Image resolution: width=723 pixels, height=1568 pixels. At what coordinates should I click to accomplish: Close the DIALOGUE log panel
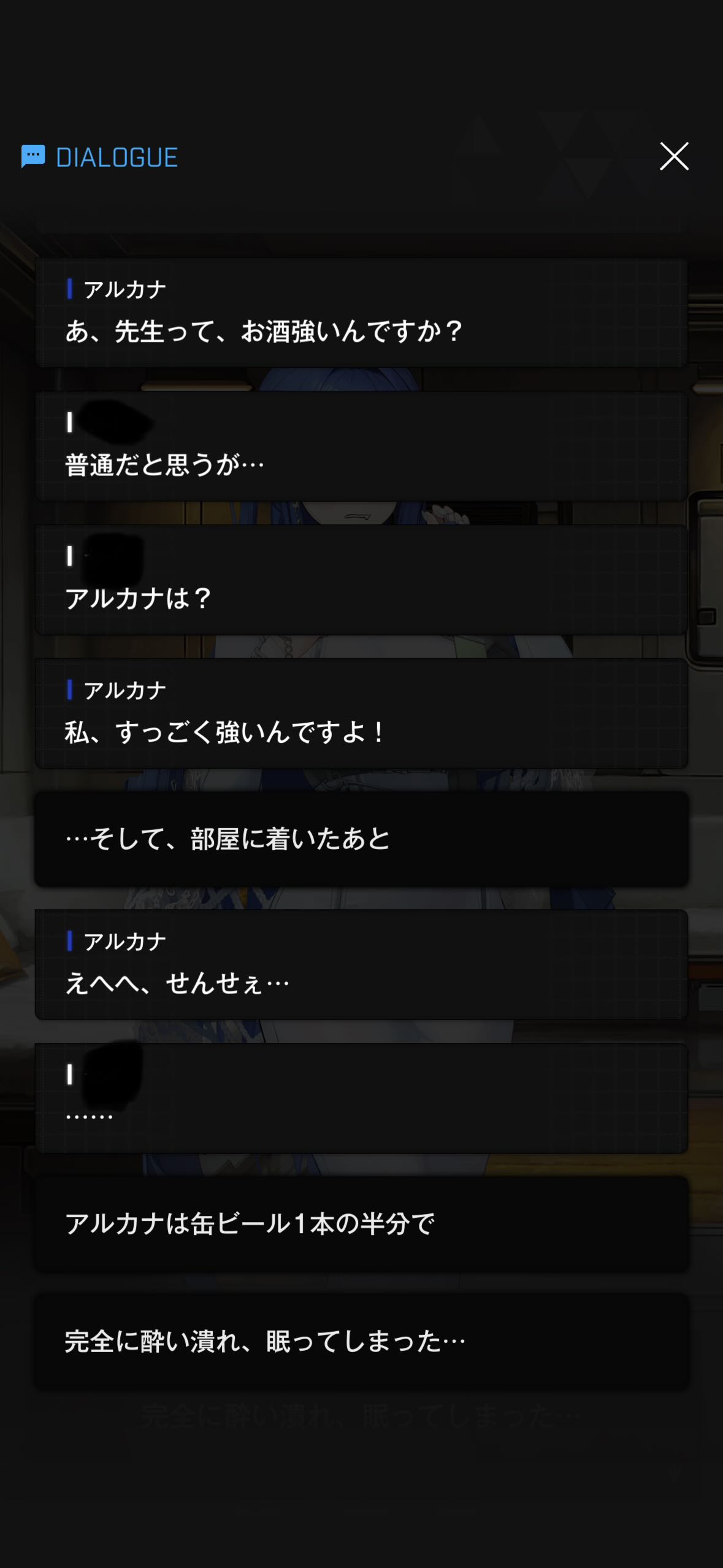(x=674, y=156)
